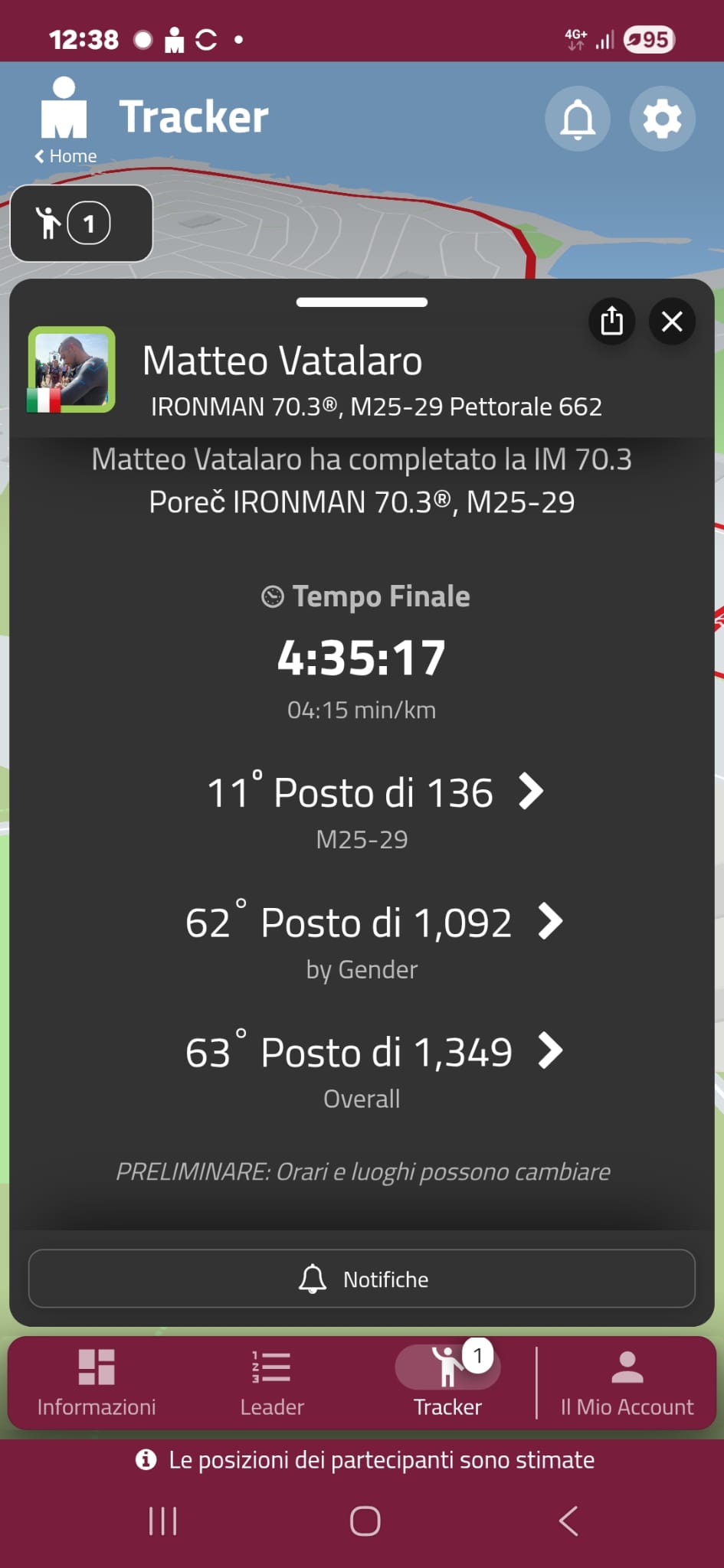The image size is (724, 1568).
Task: View the by Gender ranking of 1,092
Action: [x=375, y=922]
